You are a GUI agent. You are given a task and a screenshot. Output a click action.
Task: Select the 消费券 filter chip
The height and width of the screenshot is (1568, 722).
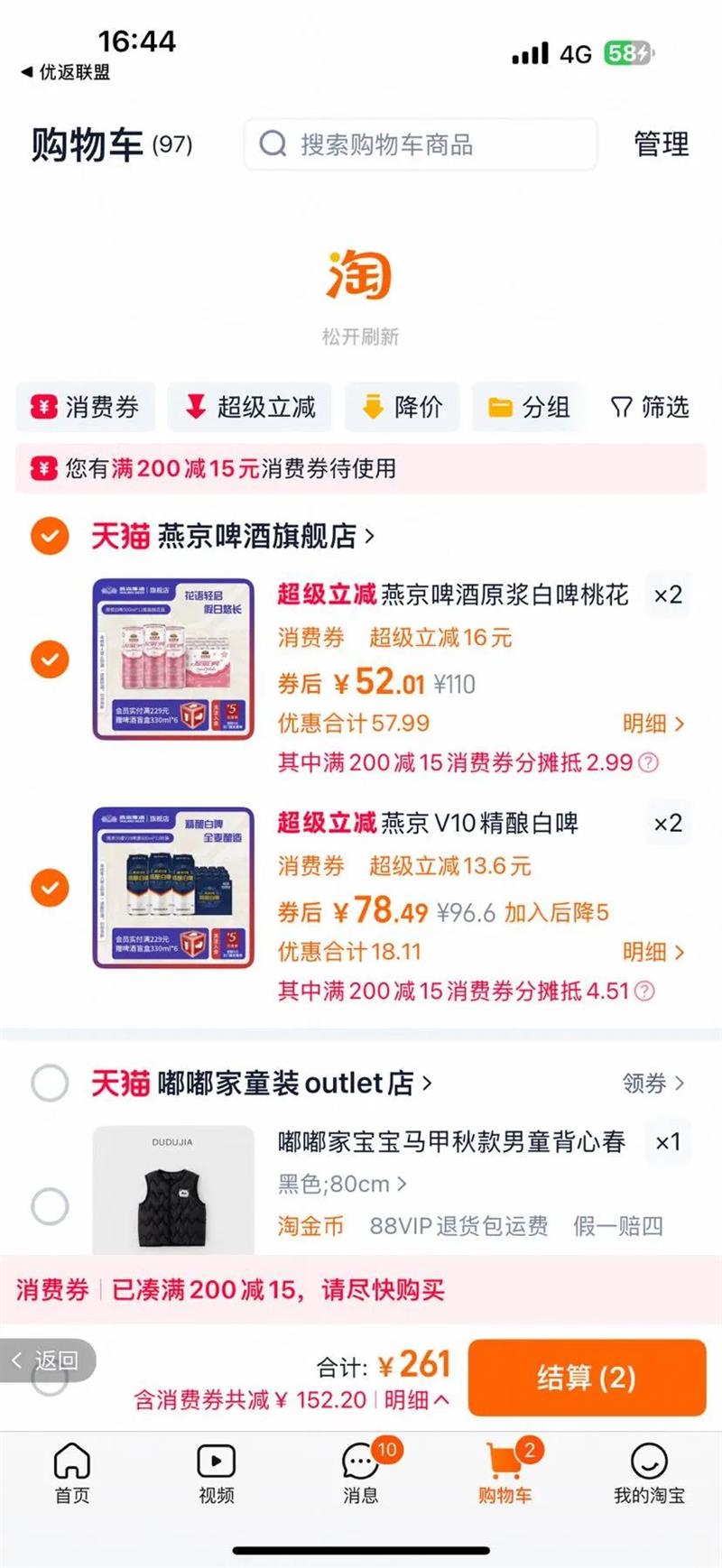86,407
